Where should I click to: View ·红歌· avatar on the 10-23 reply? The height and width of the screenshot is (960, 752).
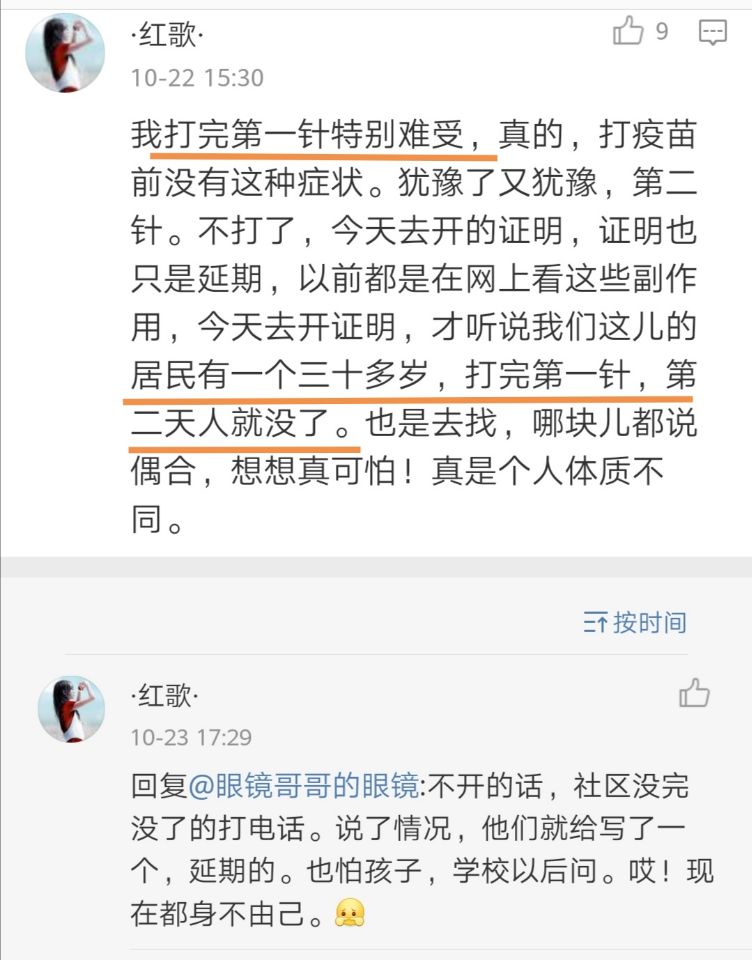coord(71,708)
